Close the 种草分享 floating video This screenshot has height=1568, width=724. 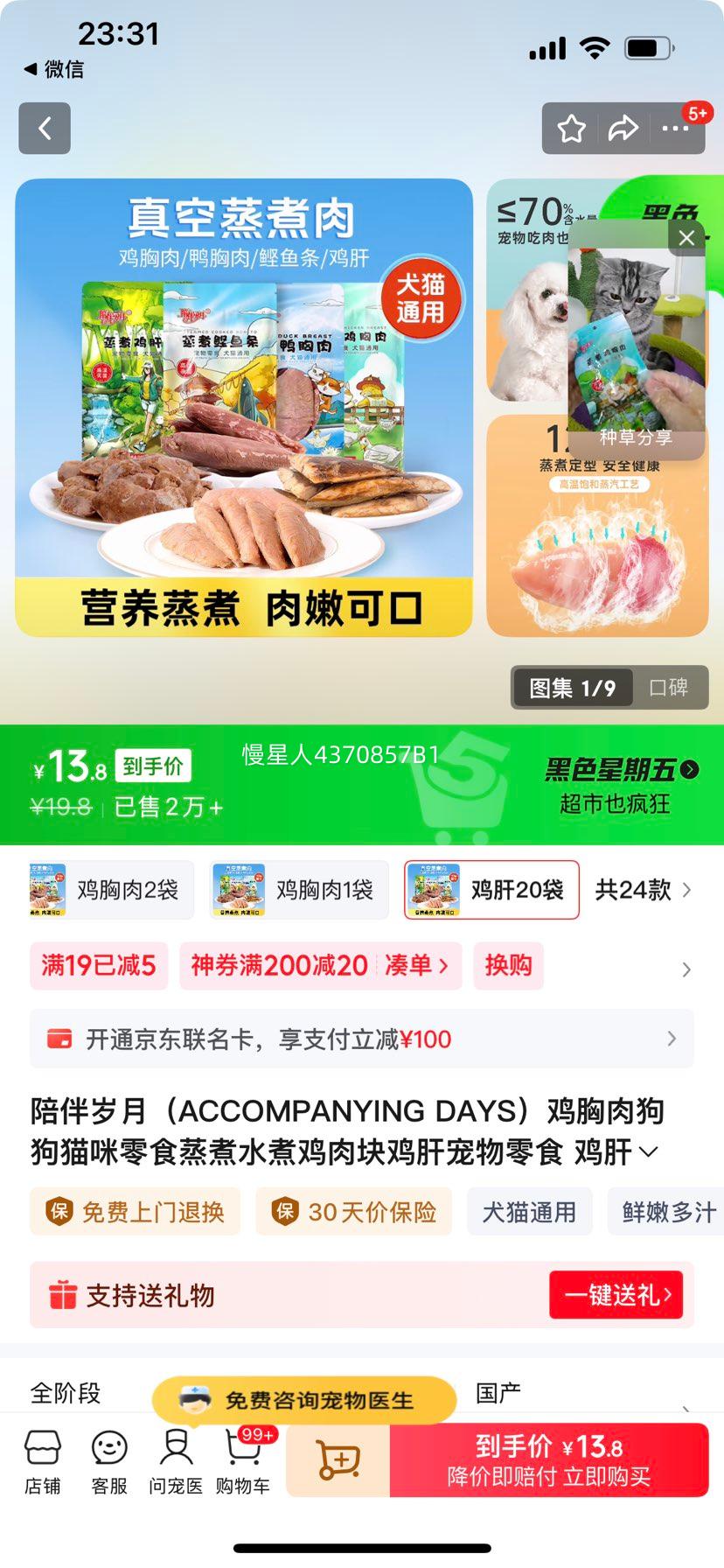(x=686, y=237)
